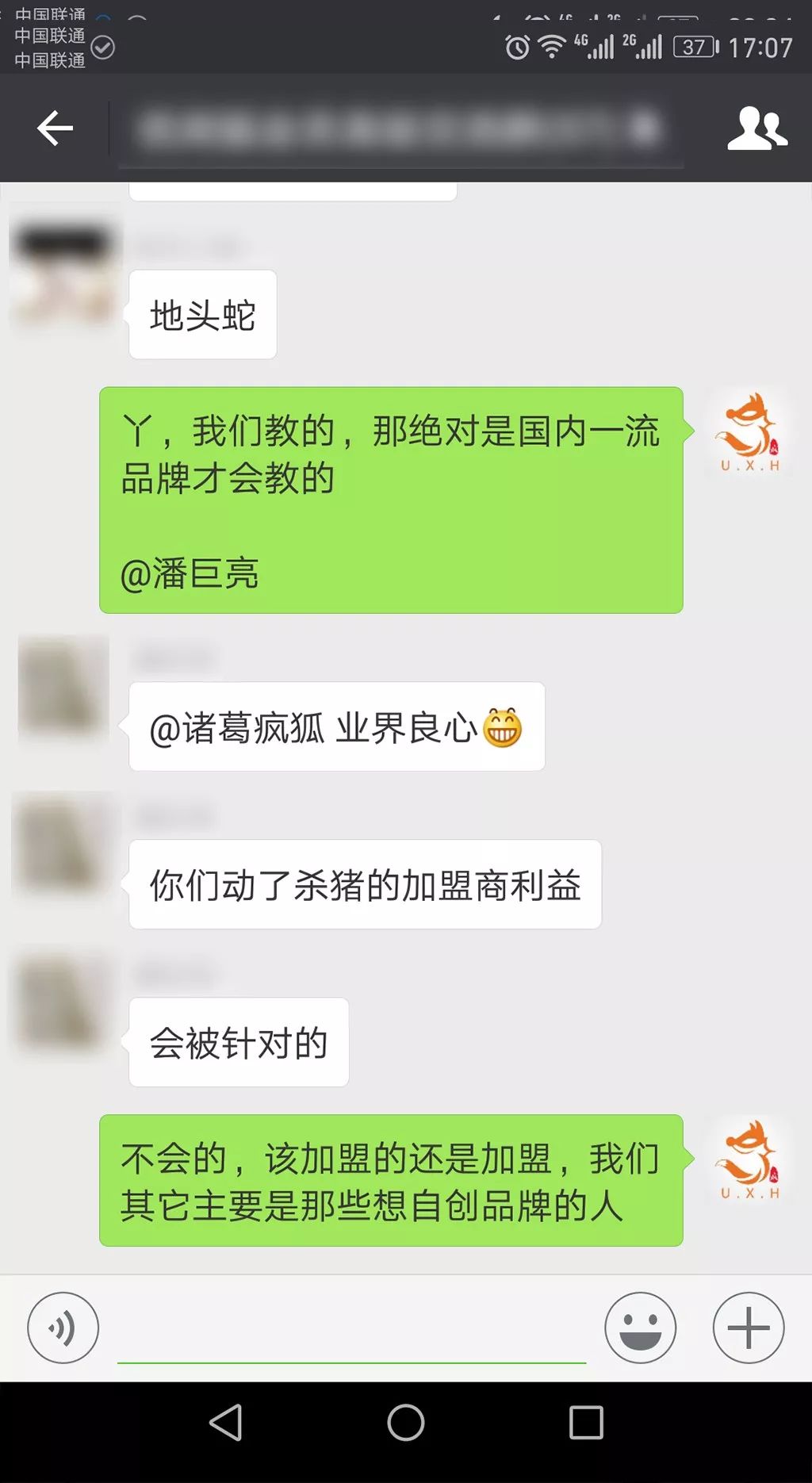Tap the message text input field

click(x=351, y=1332)
